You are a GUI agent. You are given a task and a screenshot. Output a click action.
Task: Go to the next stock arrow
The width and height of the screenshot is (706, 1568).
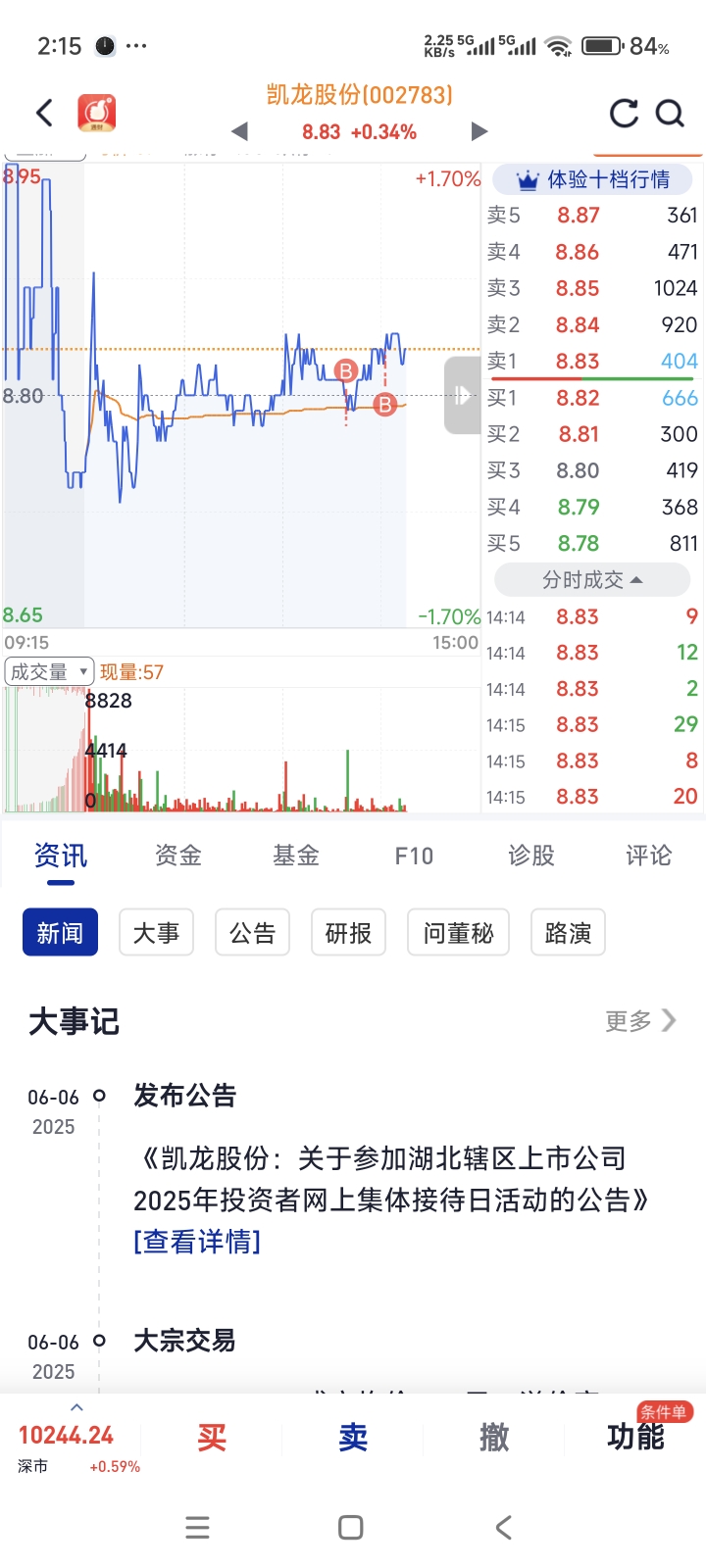(479, 131)
